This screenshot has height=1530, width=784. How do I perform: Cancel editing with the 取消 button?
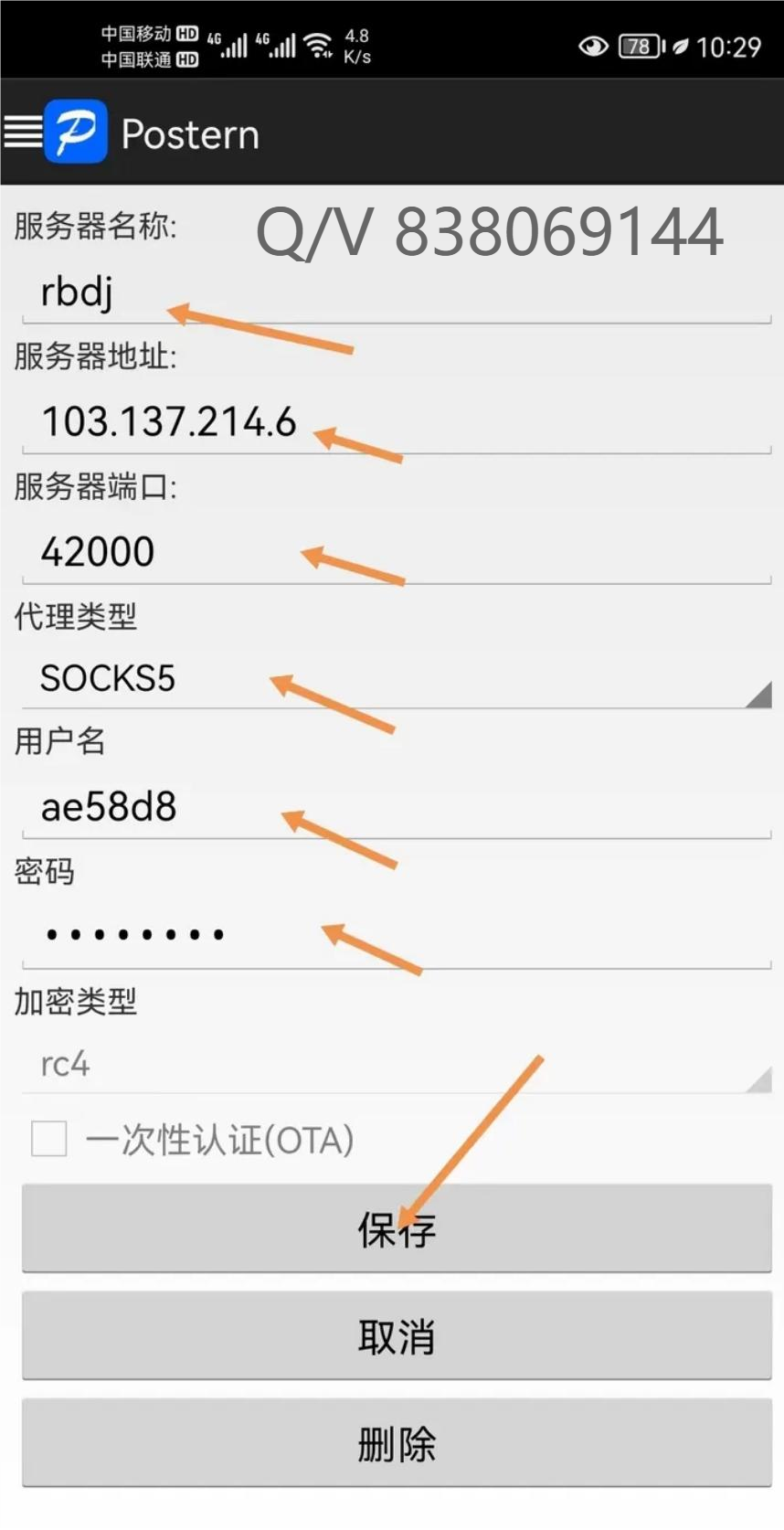pyautogui.click(x=396, y=1335)
